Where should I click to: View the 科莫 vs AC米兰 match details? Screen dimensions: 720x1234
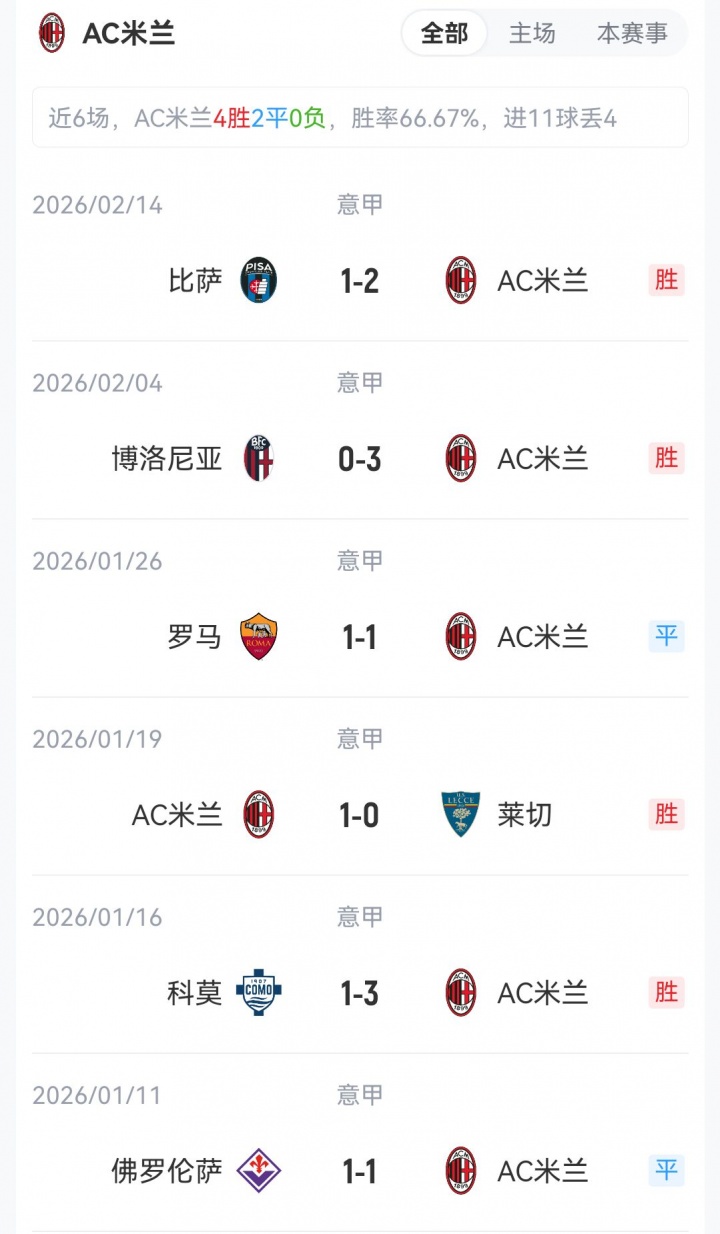[x=360, y=993]
